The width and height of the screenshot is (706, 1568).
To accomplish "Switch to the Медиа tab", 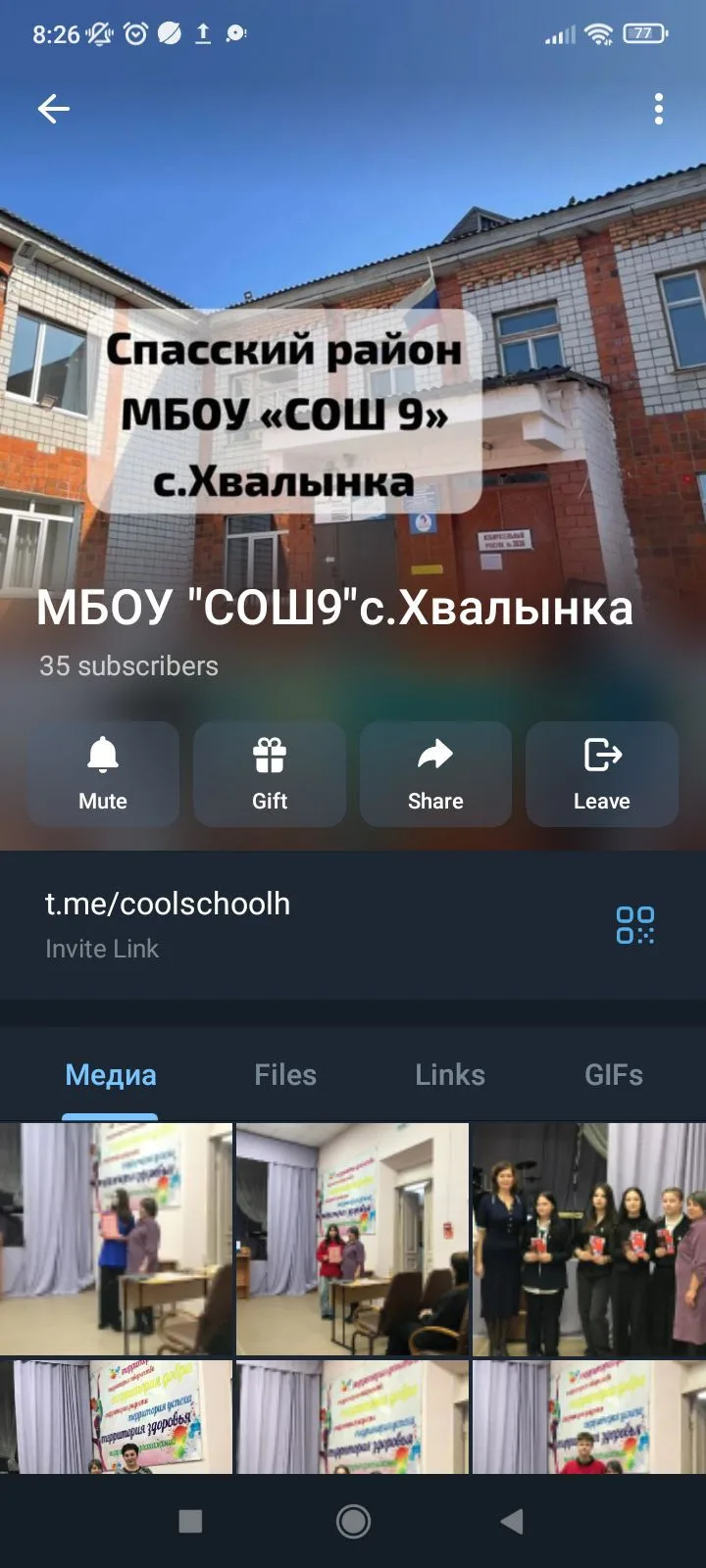I will point(111,1075).
